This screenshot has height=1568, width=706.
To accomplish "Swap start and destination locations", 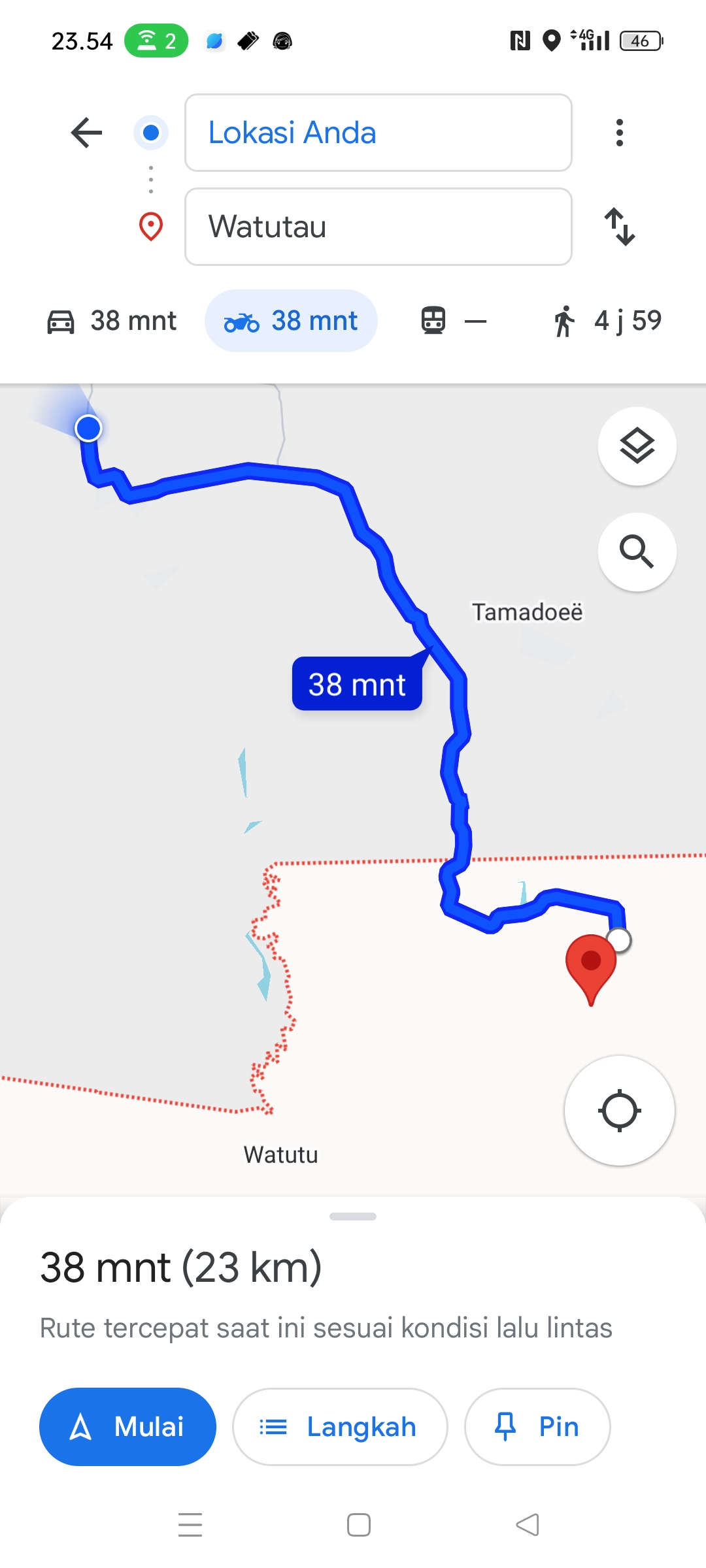I will (620, 227).
